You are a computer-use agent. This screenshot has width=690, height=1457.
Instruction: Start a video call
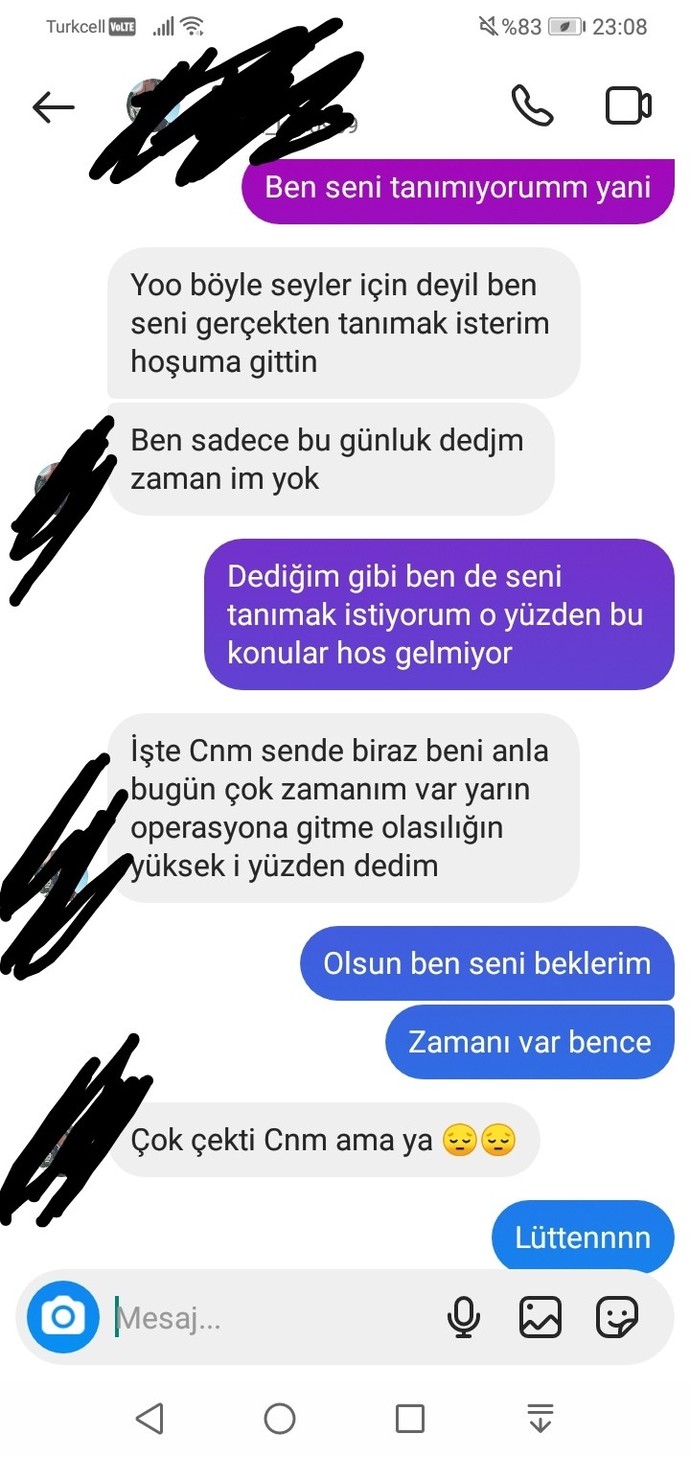(628, 106)
